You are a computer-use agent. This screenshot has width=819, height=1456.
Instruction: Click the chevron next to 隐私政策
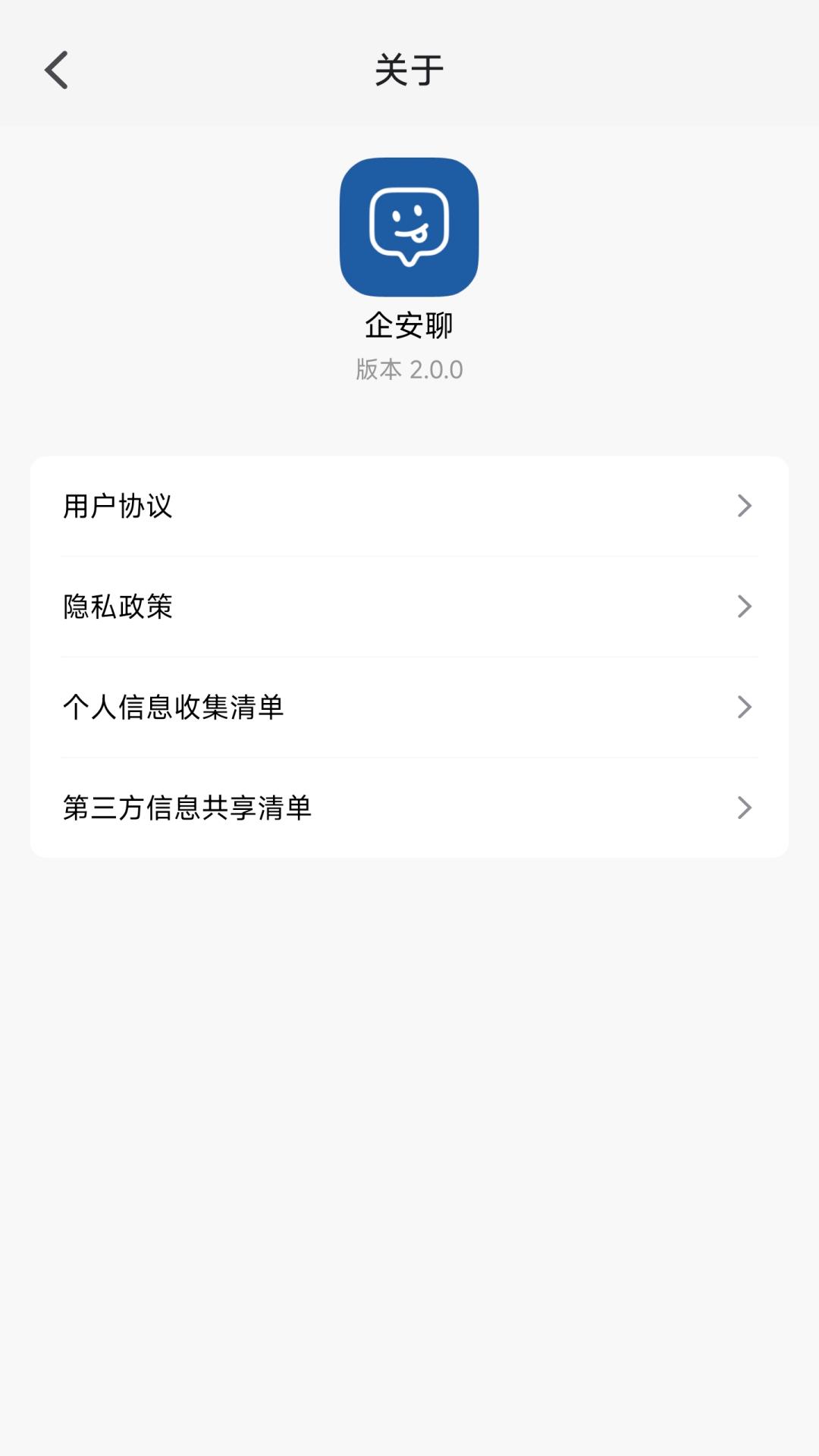coord(745,607)
